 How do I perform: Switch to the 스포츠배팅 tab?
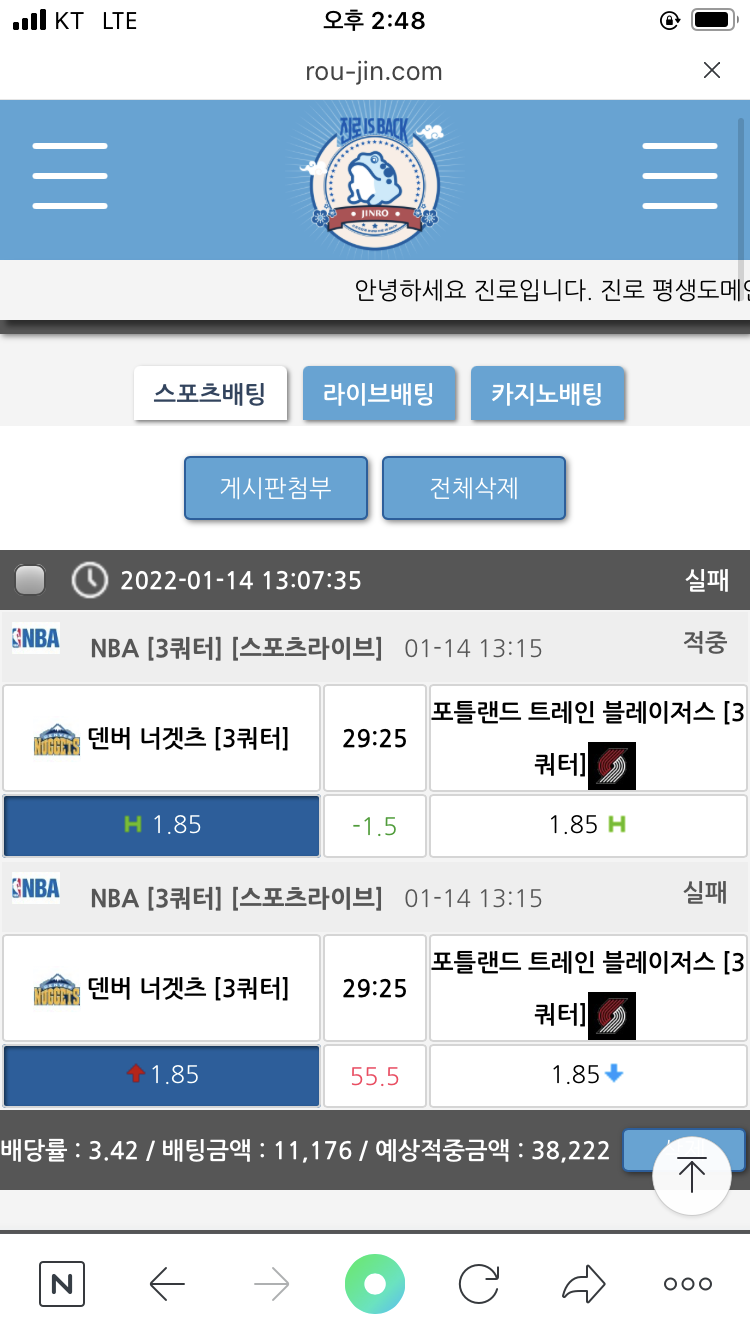210,393
